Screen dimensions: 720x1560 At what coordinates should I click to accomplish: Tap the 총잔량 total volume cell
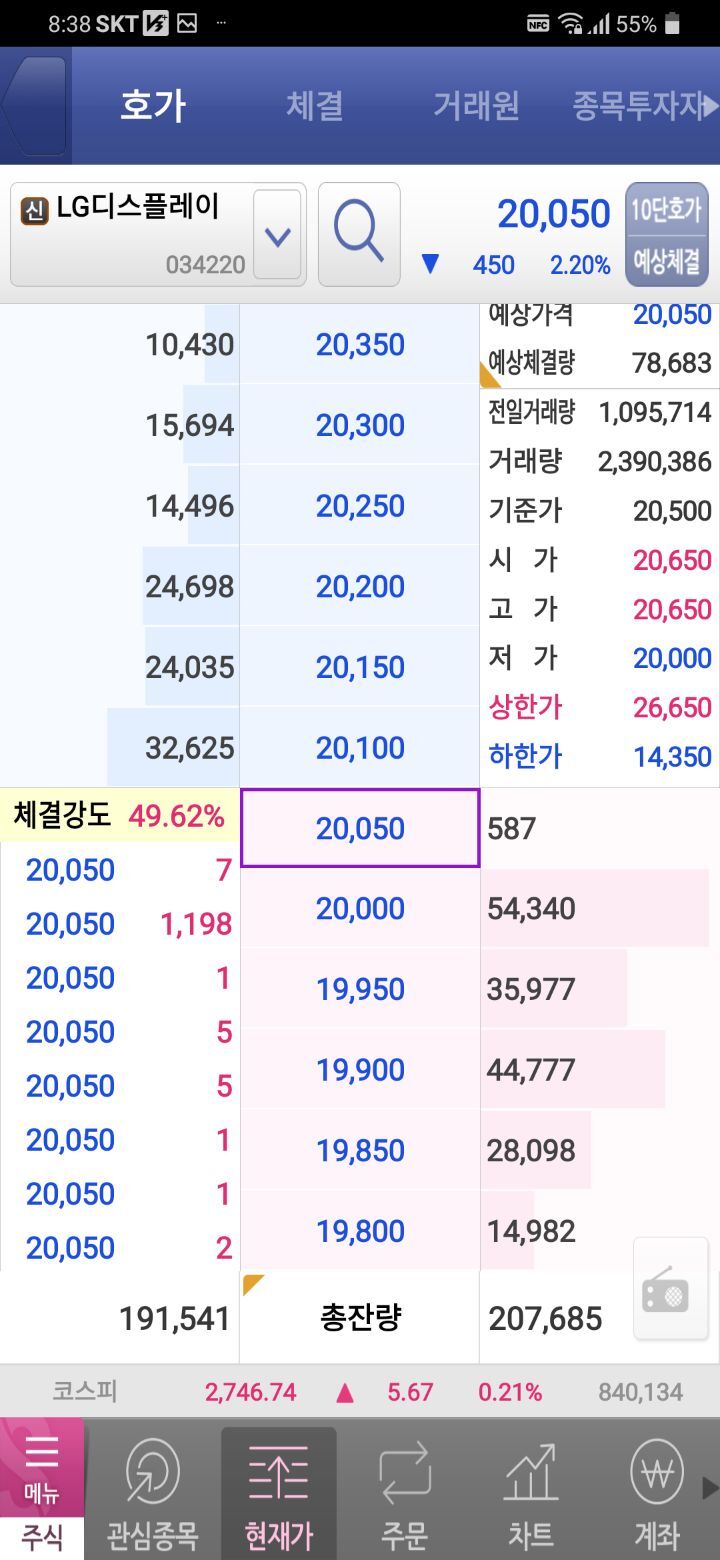pyautogui.click(x=360, y=1318)
